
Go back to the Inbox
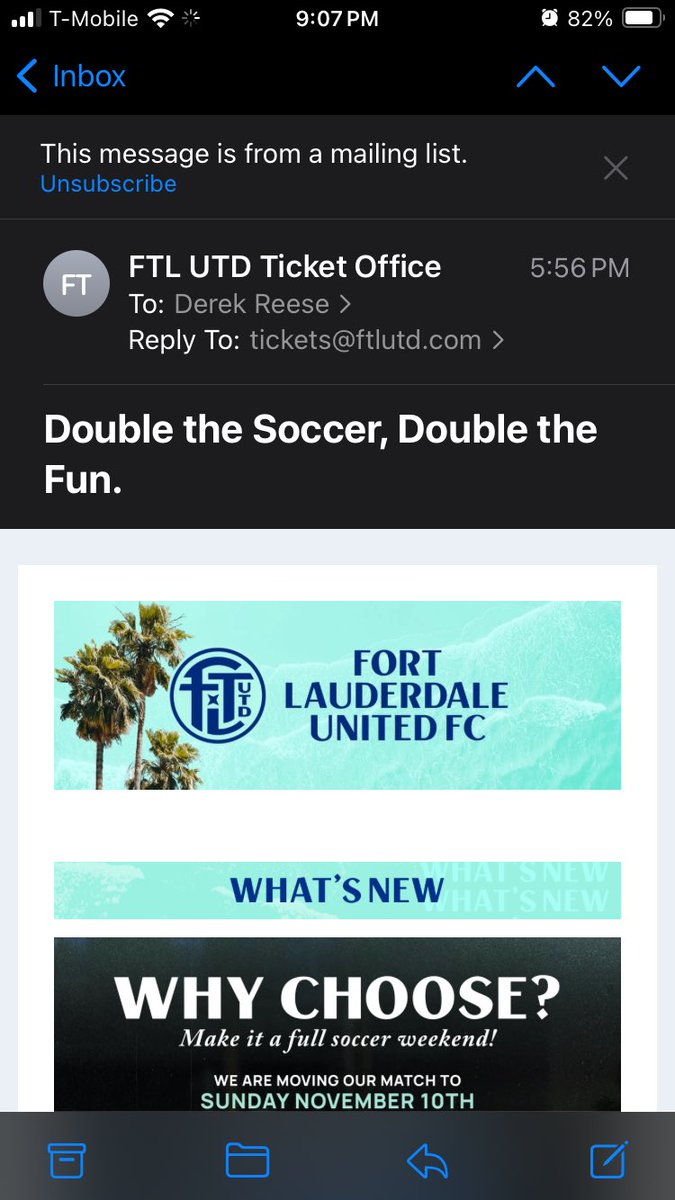click(x=72, y=76)
